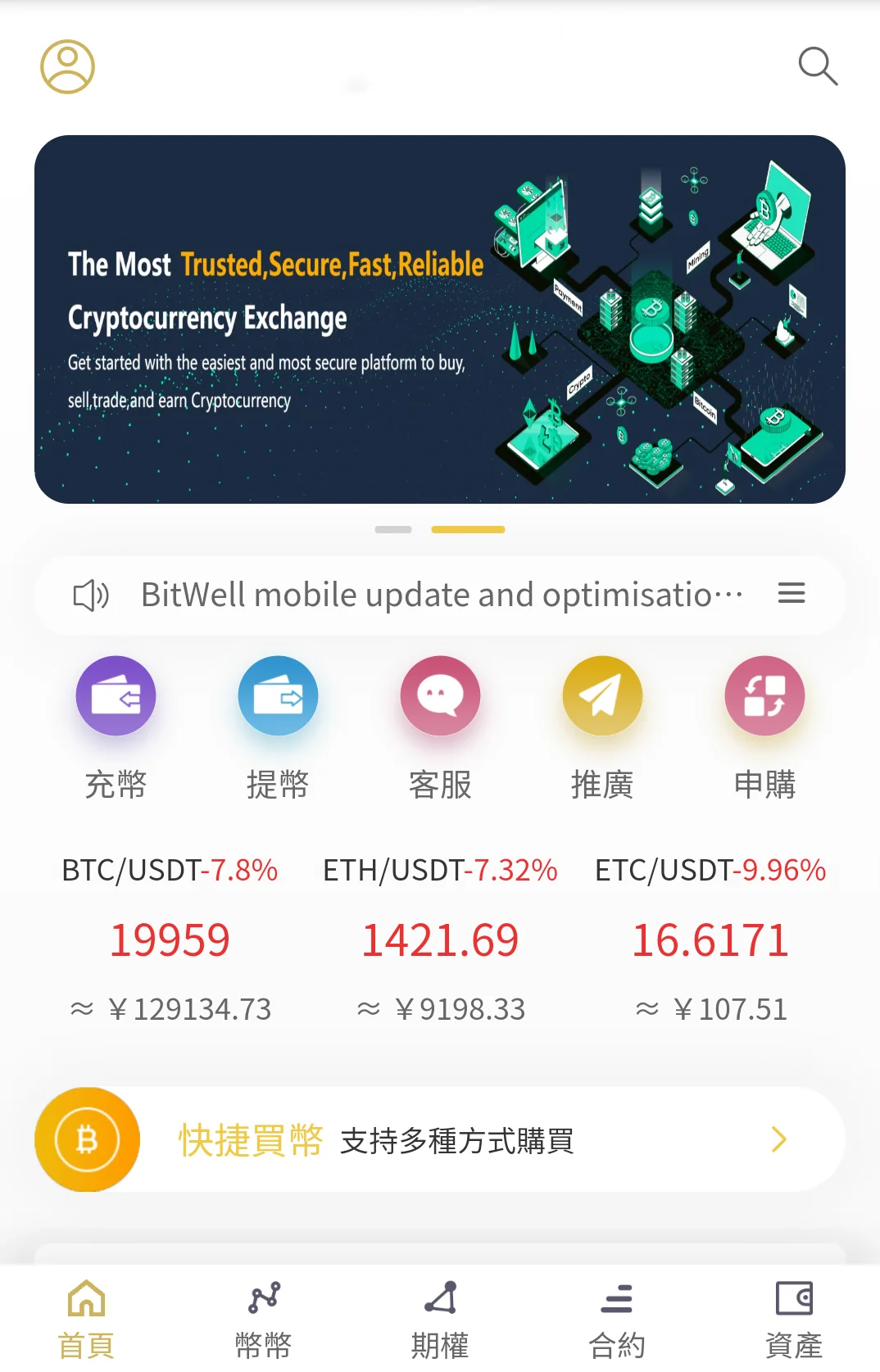View the ETC/USDT market pair

pyautogui.click(x=710, y=939)
